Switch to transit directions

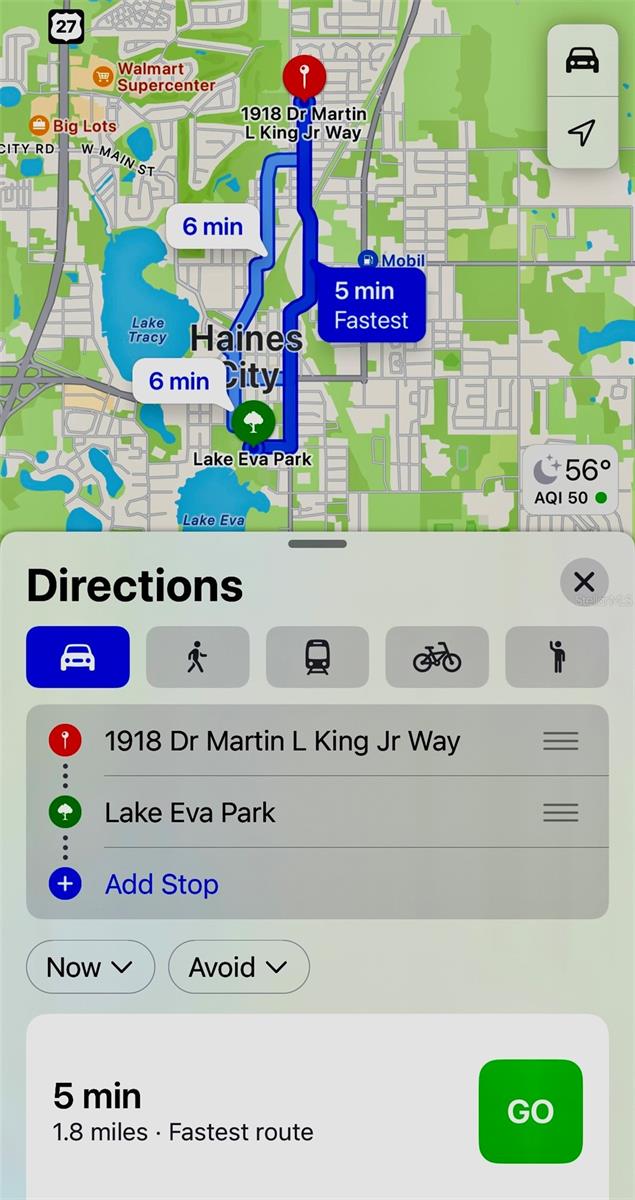317,657
